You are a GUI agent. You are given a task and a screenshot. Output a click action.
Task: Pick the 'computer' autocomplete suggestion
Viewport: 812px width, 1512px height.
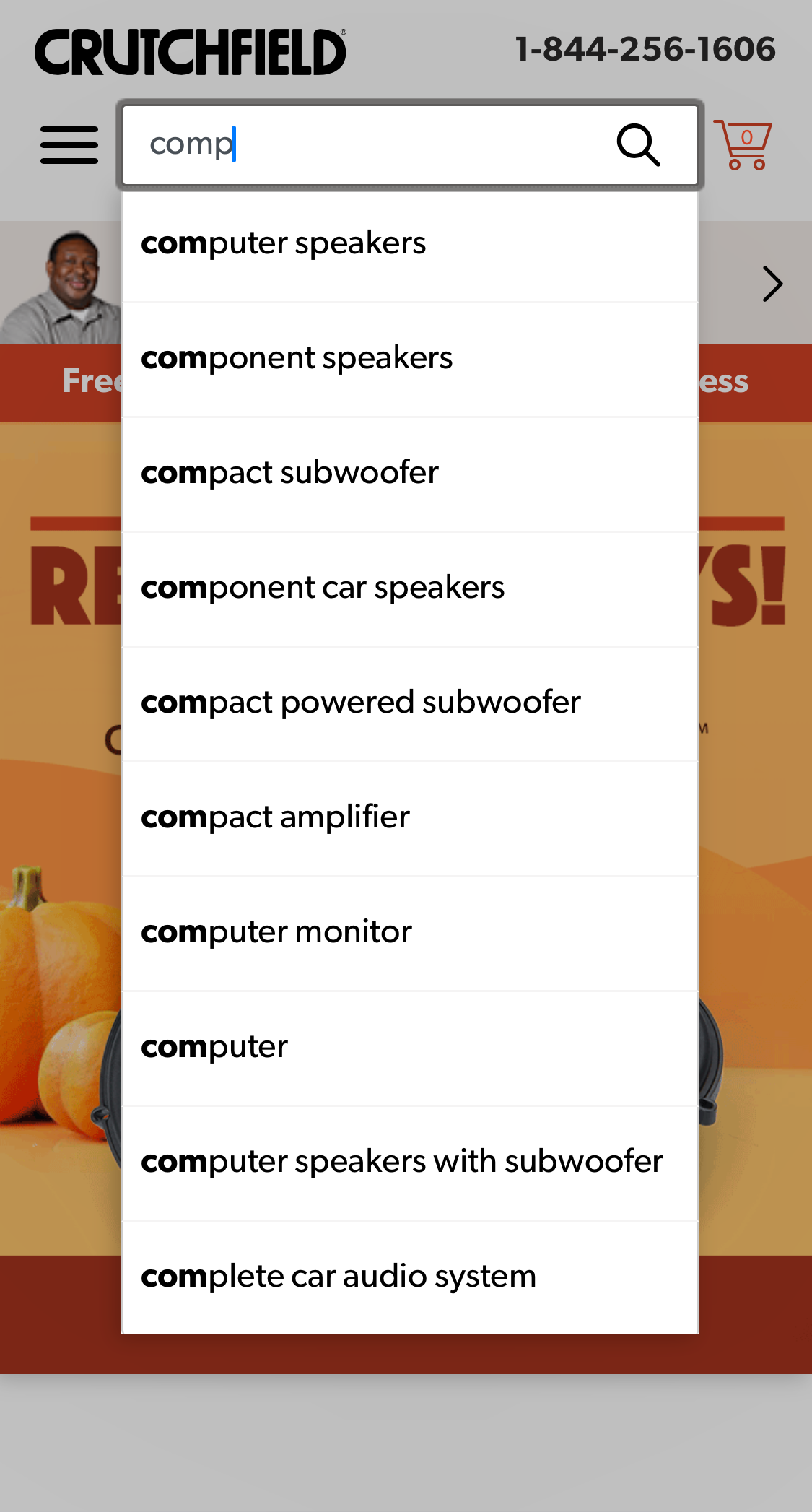point(214,1047)
